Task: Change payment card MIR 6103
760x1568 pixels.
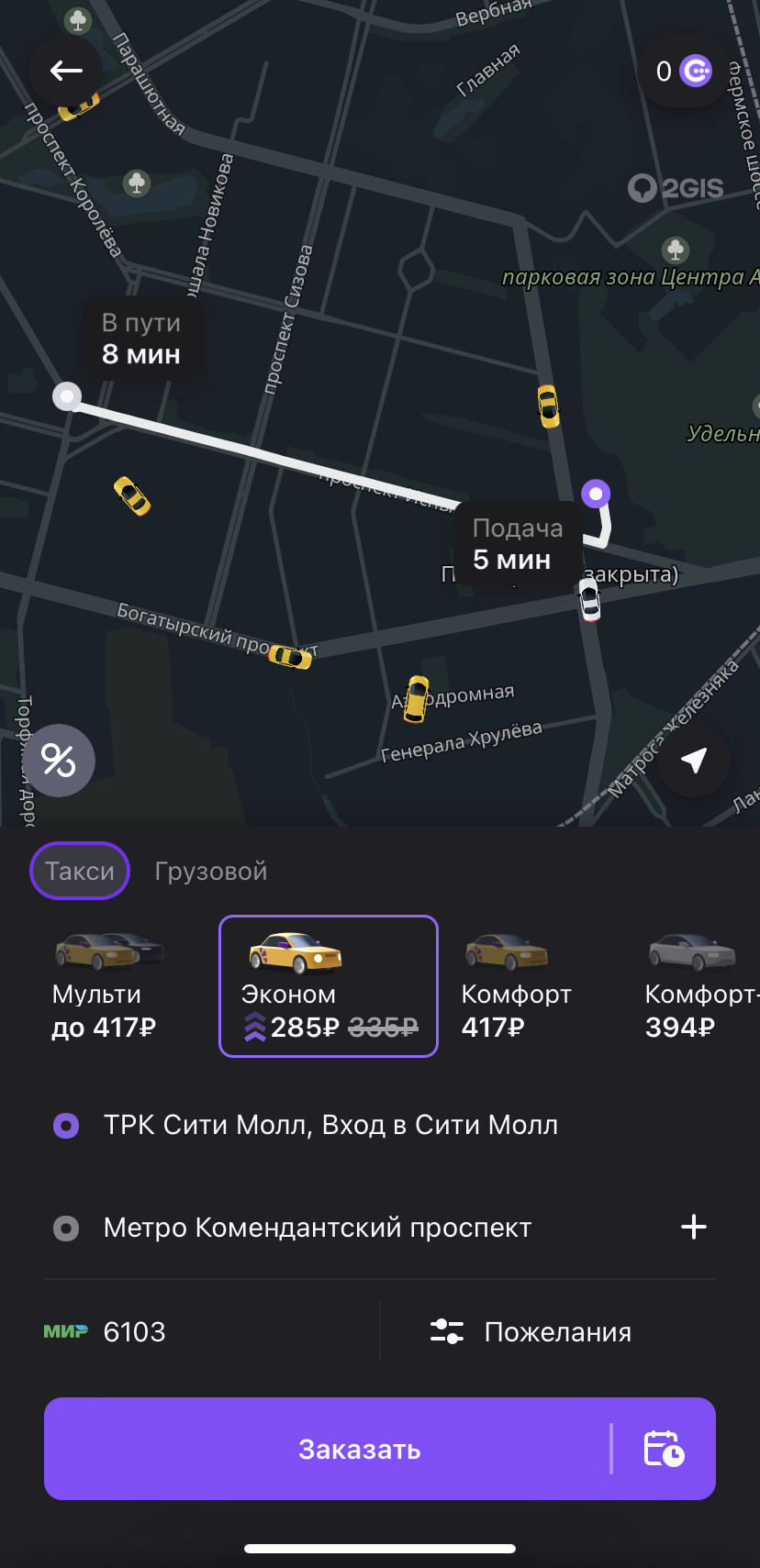Action: 211,1331
